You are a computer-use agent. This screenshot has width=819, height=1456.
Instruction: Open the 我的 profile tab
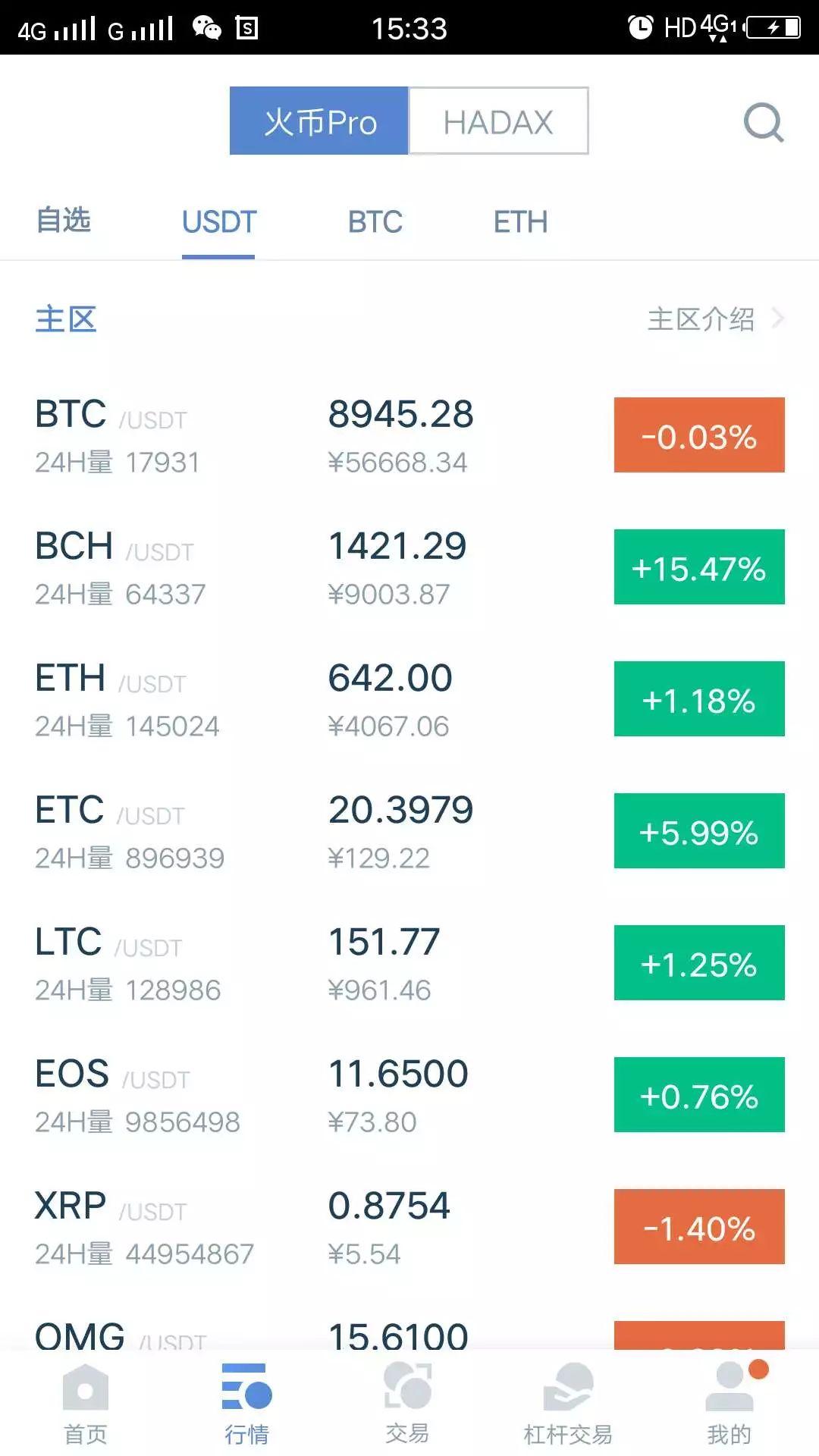point(730,1404)
